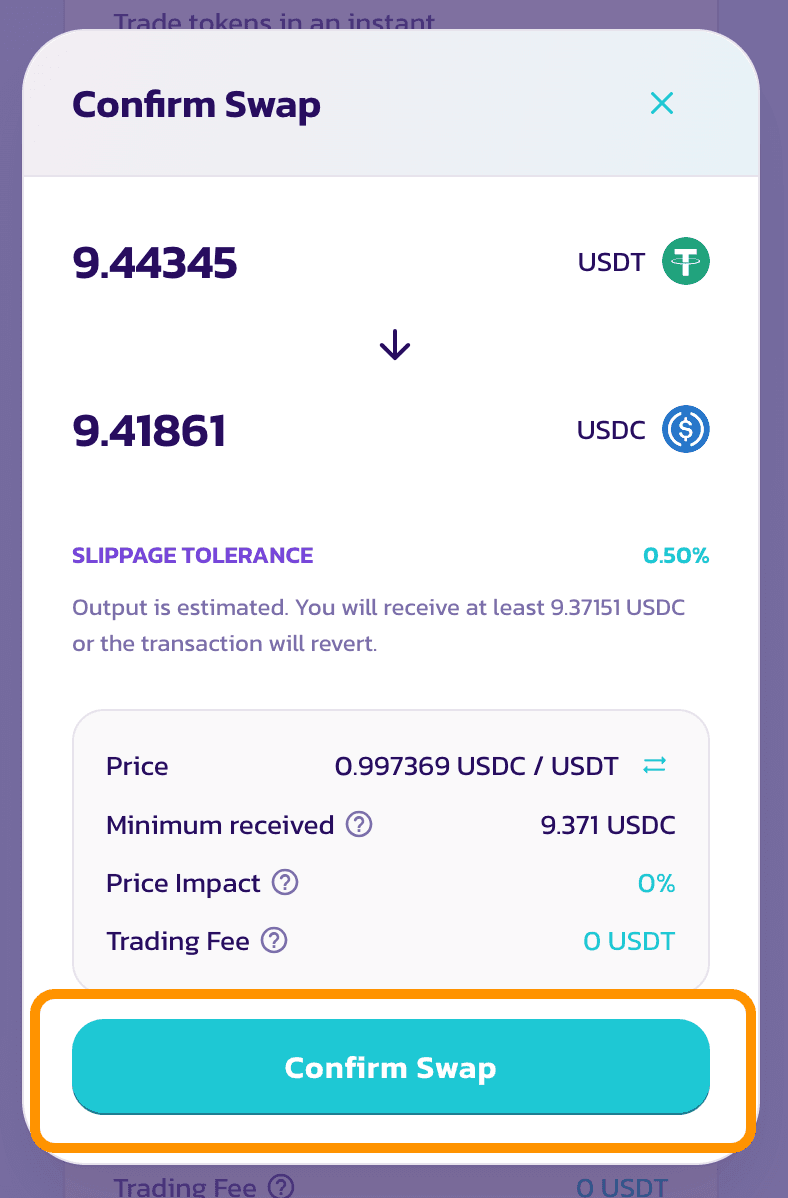
Task: Tap the Confirm Swap button
Action: (390, 1067)
